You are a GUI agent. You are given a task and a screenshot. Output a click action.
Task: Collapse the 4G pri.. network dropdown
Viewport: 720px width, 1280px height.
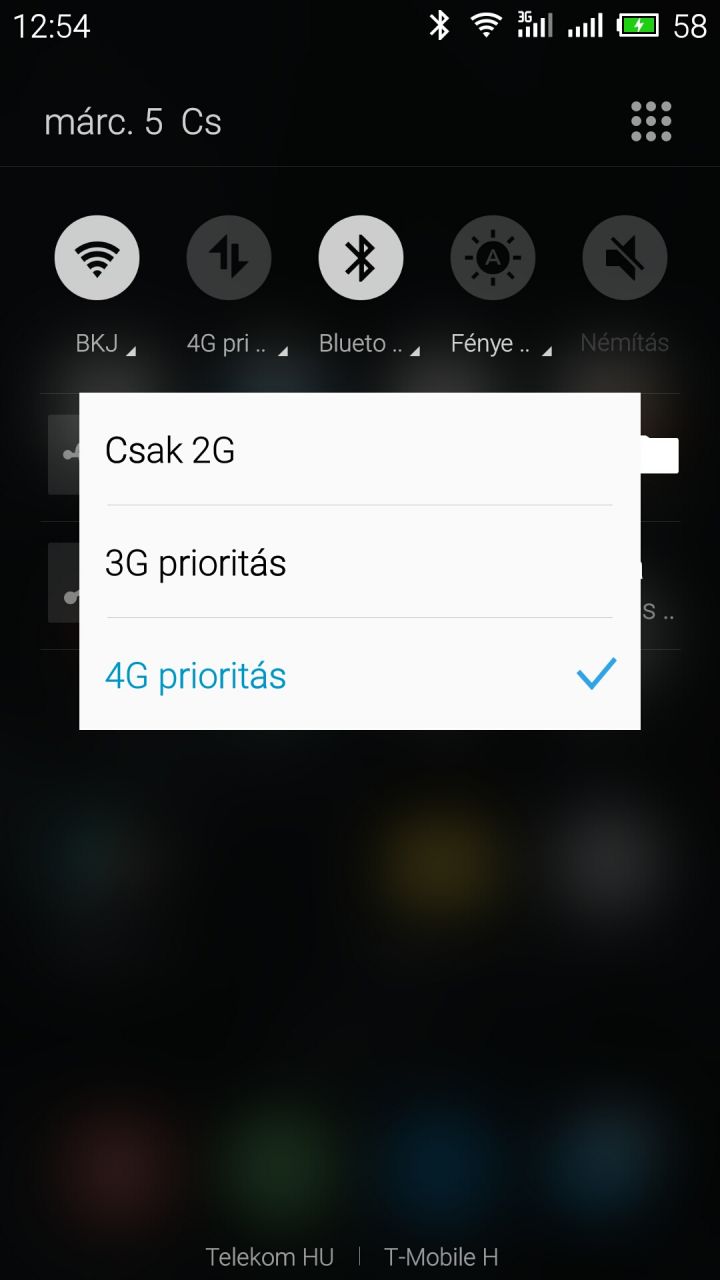click(x=238, y=344)
